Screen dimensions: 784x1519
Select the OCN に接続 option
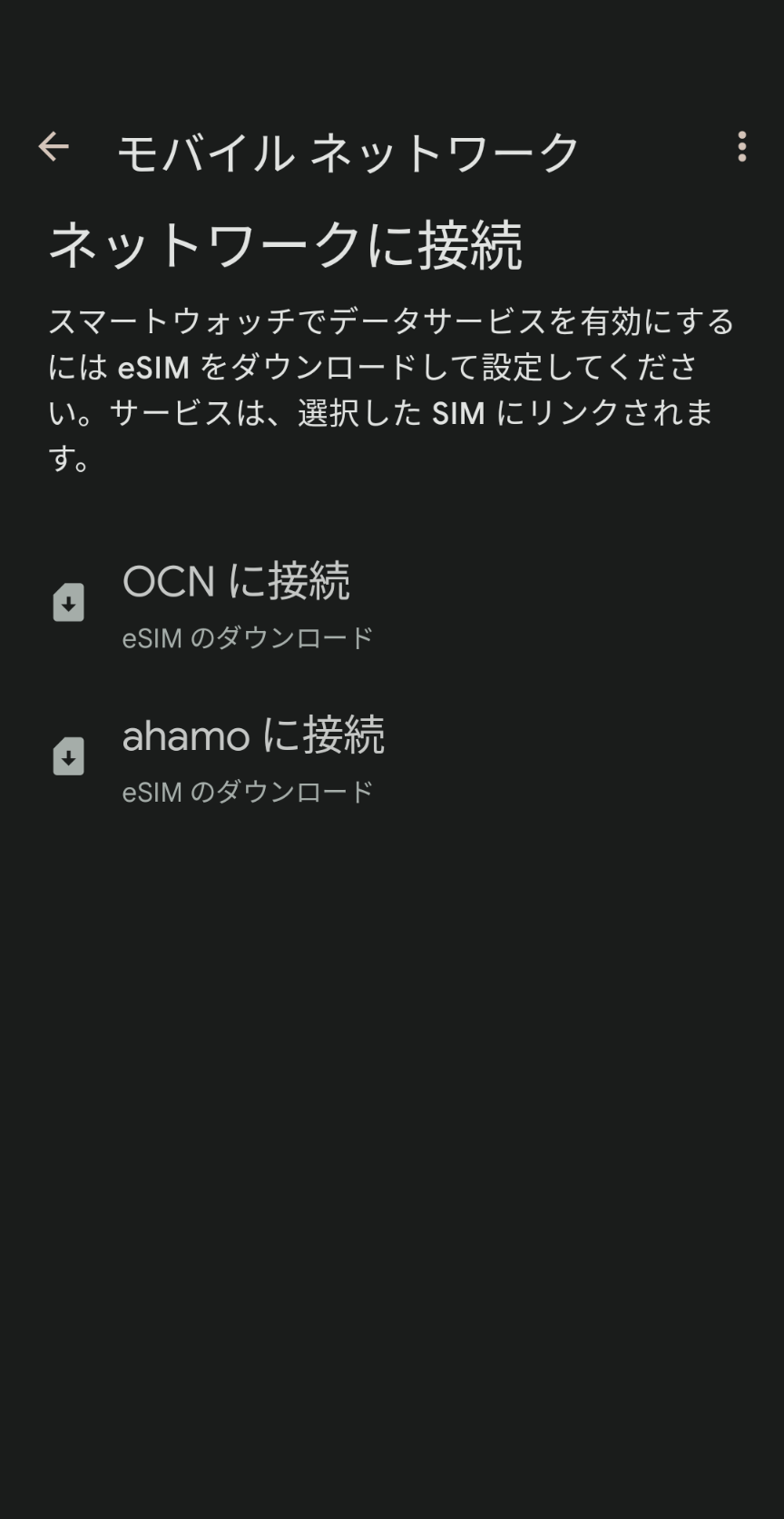point(238,581)
